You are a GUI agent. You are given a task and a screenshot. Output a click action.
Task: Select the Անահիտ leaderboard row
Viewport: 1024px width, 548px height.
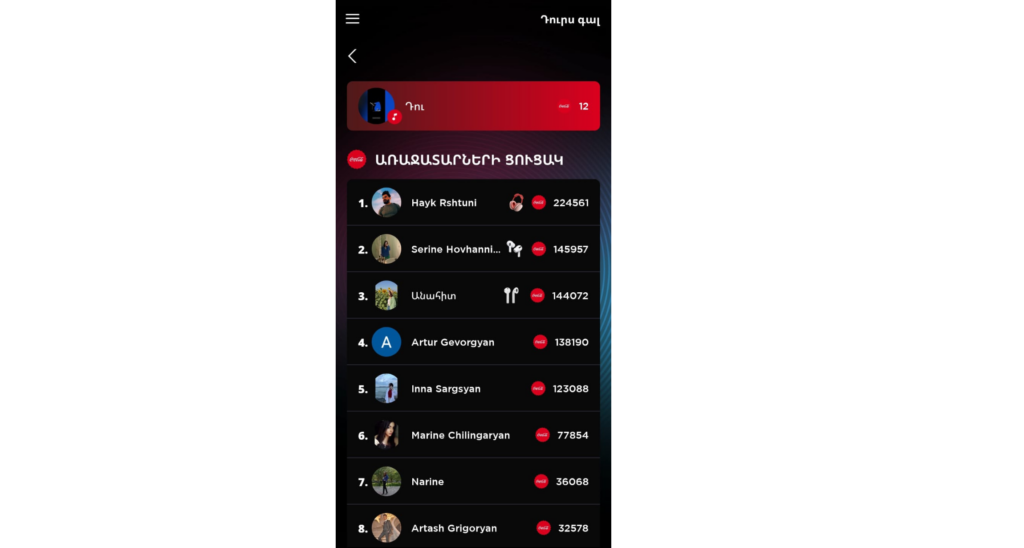(x=473, y=296)
